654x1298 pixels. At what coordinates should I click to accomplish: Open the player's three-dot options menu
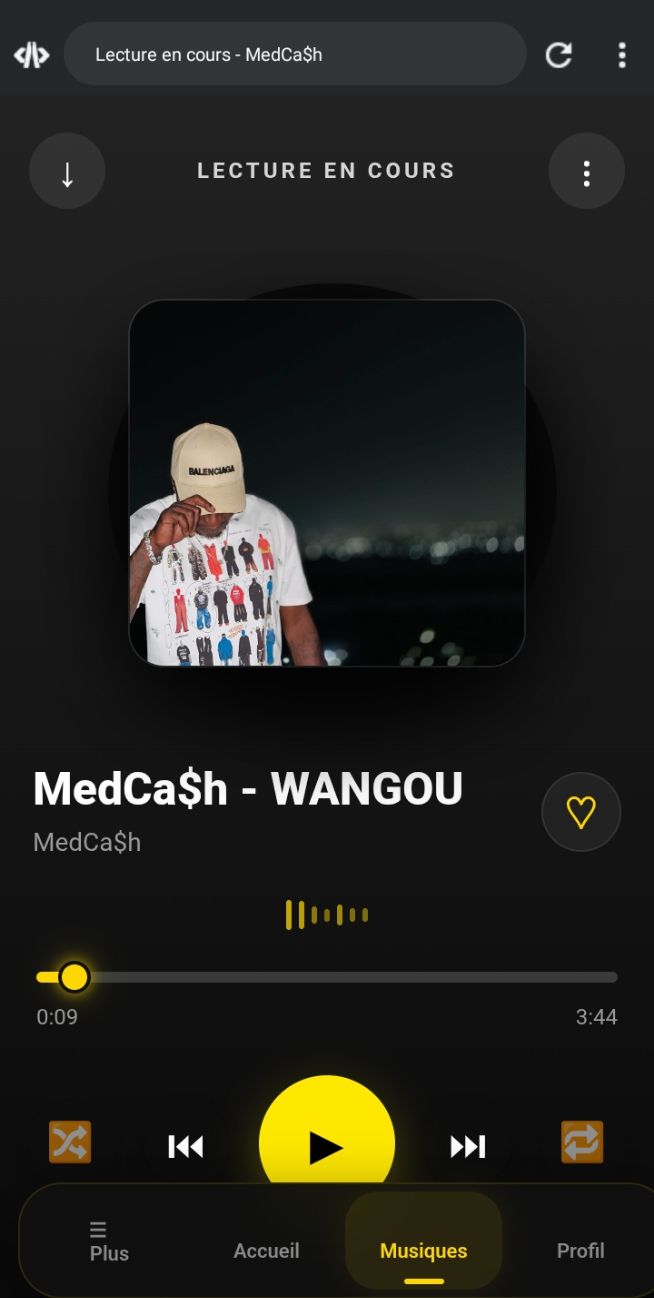tap(586, 171)
